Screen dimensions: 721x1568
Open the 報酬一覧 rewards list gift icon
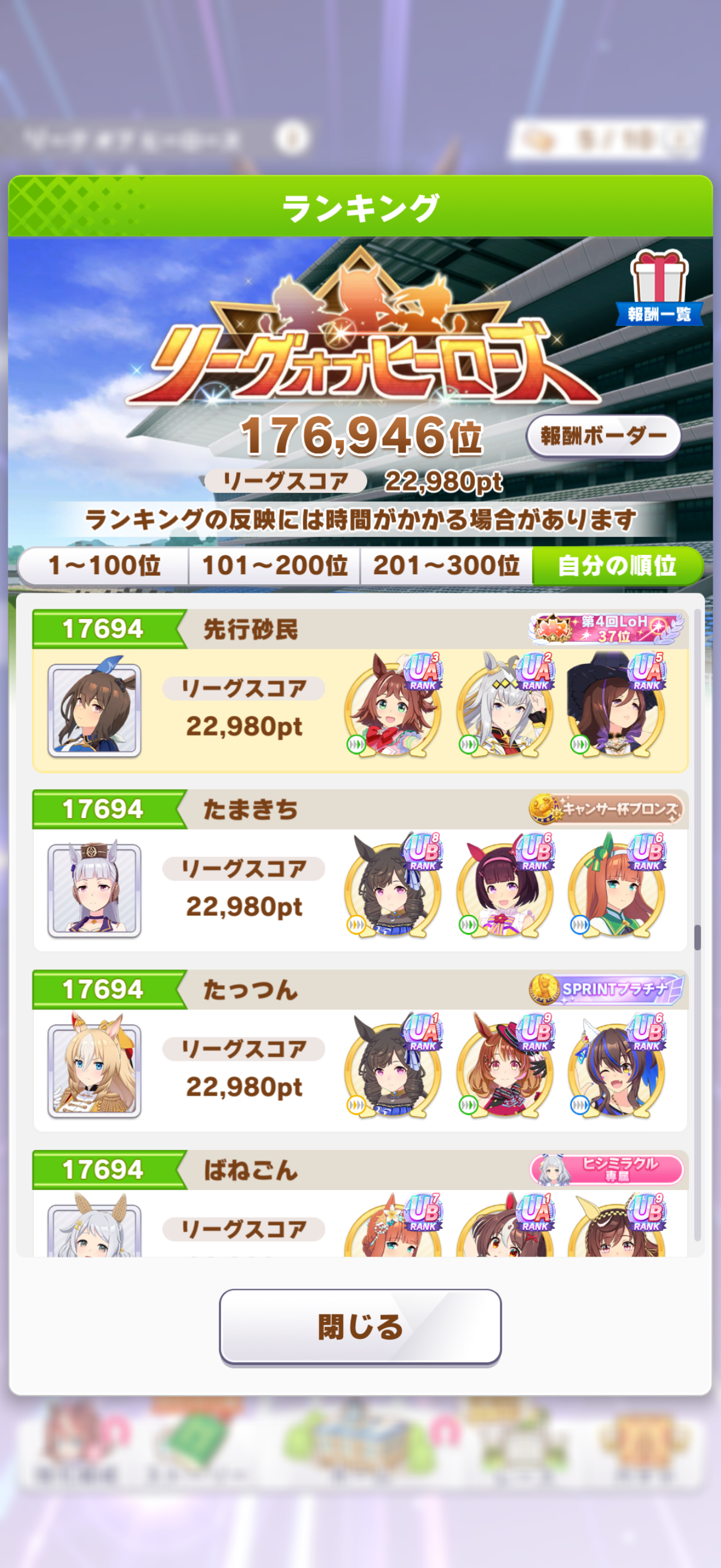click(x=659, y=286)
